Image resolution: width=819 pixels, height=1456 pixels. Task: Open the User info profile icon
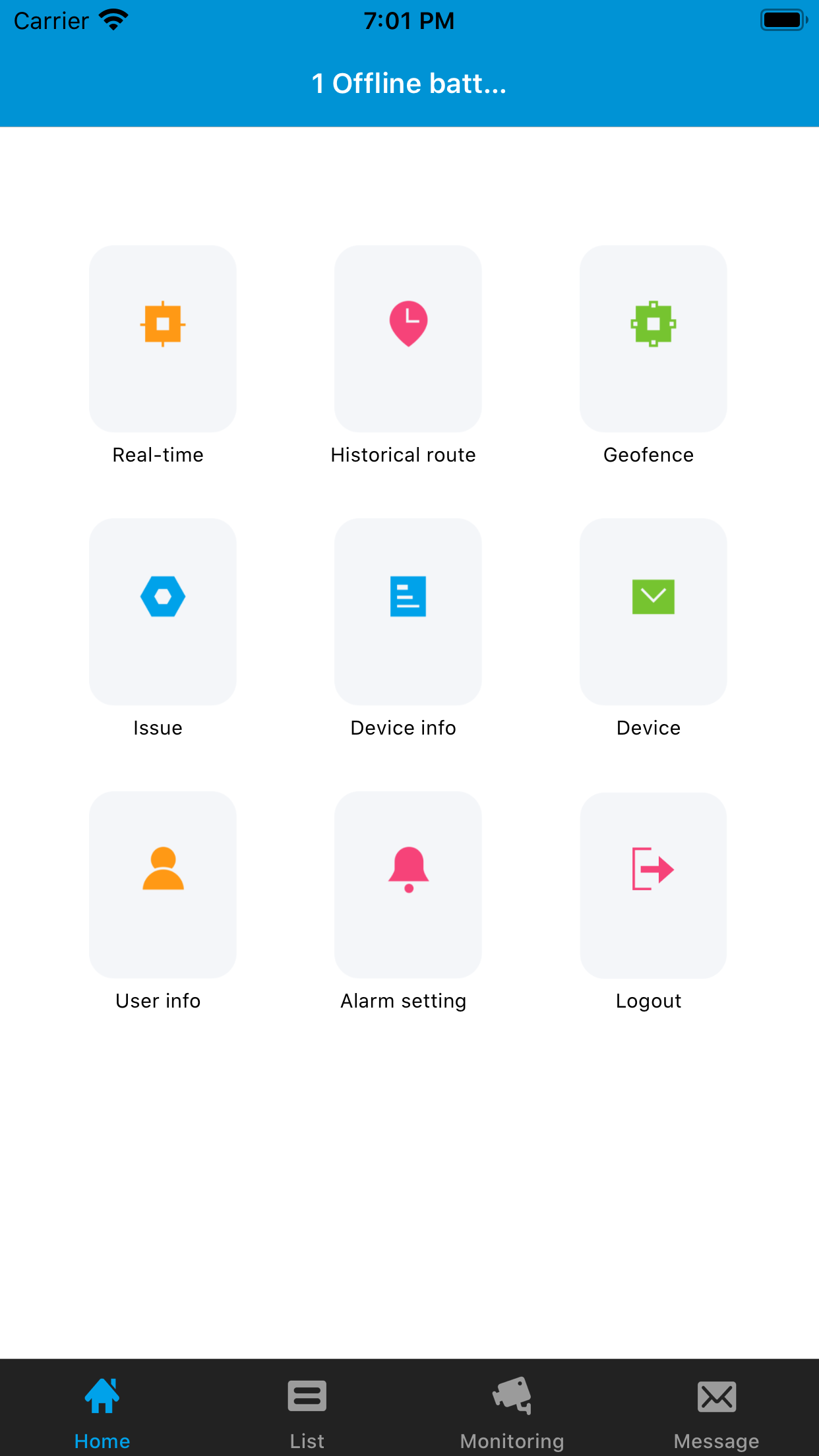coord(162,869)
